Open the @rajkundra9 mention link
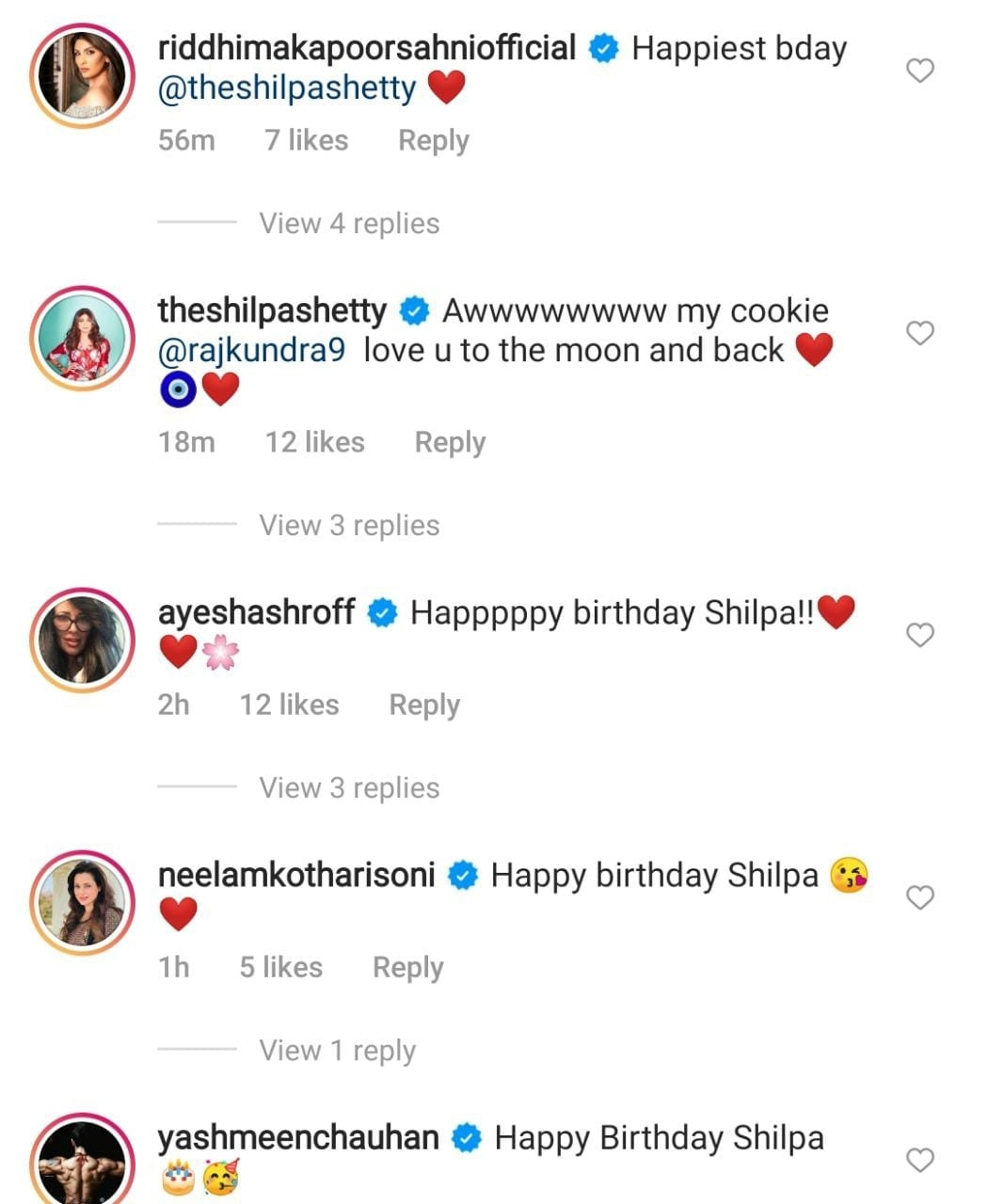988x1204 pixels. pyautogui.click(x=252, y=351)
